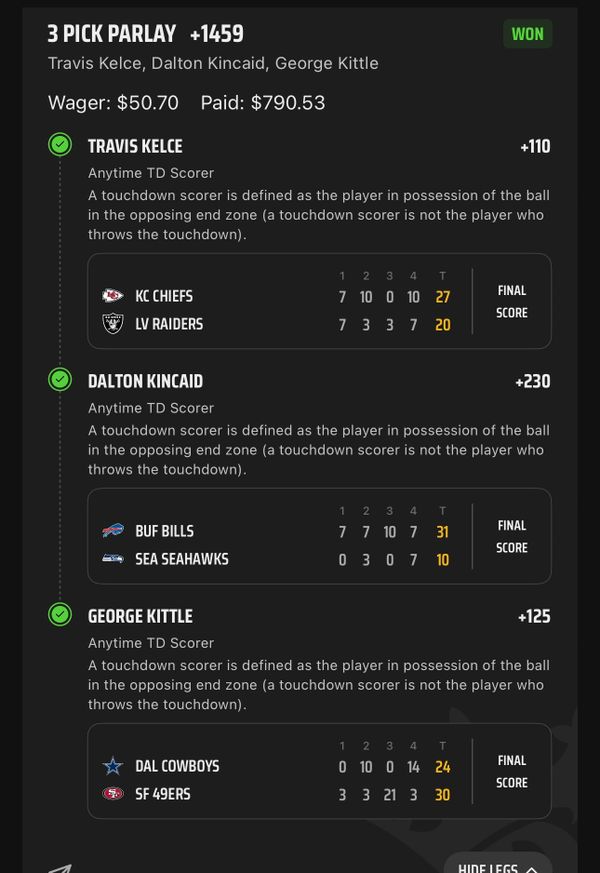Share this winning parlay slip
The height and width of the screenshot is (873, 600).
tap(60, 868)
